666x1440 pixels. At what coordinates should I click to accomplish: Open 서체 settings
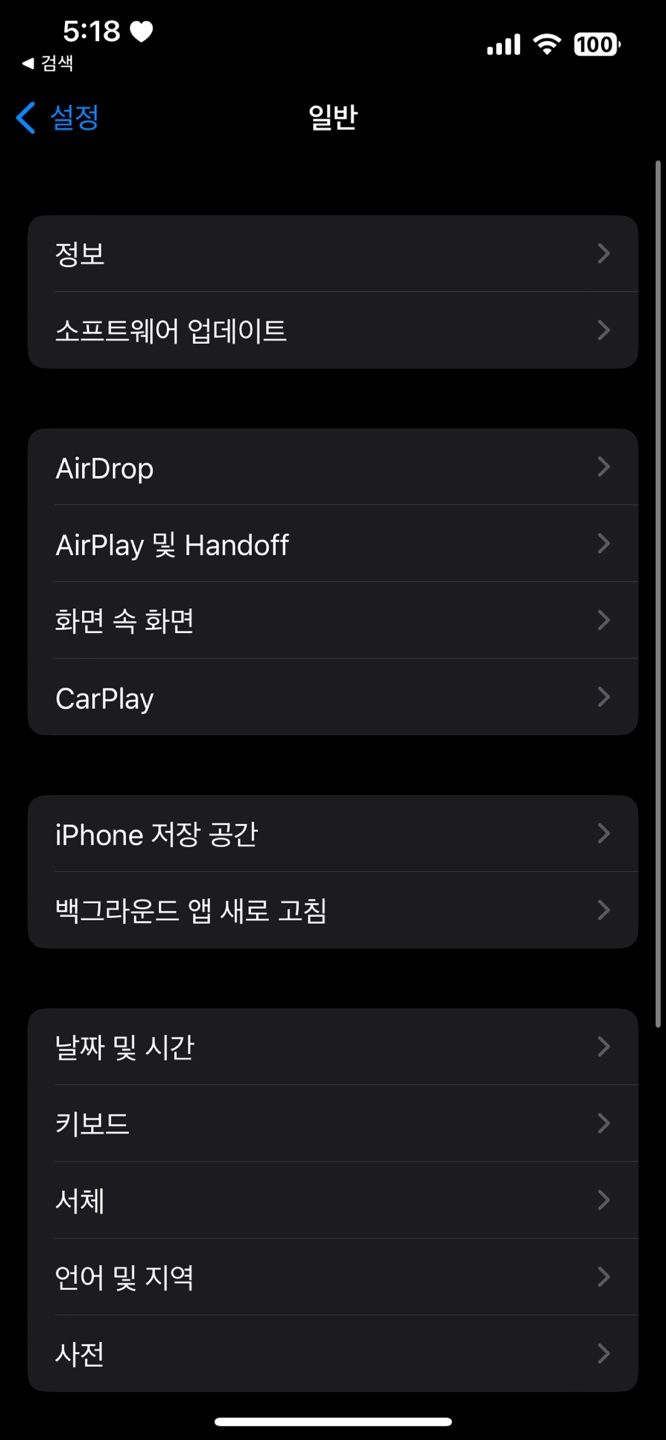coord(333,1200)
